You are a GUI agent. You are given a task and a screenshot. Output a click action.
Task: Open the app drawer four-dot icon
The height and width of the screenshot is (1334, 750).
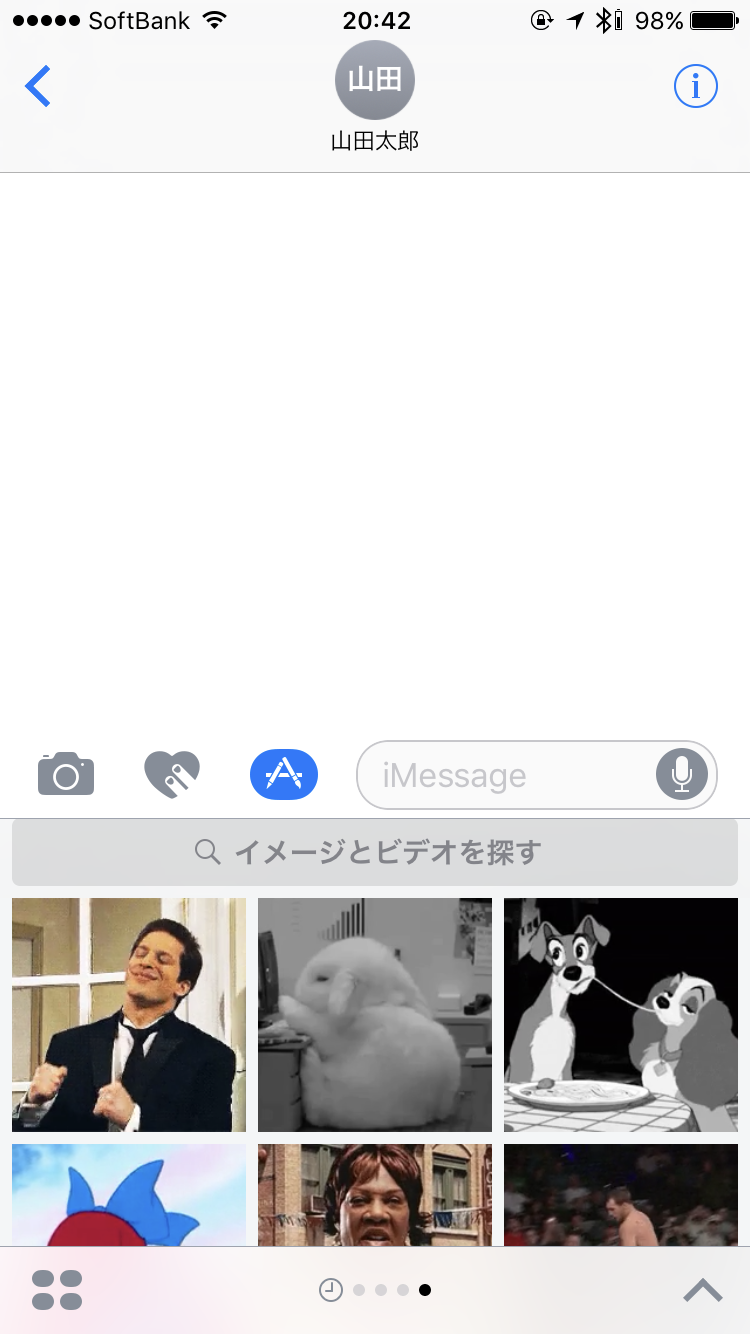click(57, 1290)
